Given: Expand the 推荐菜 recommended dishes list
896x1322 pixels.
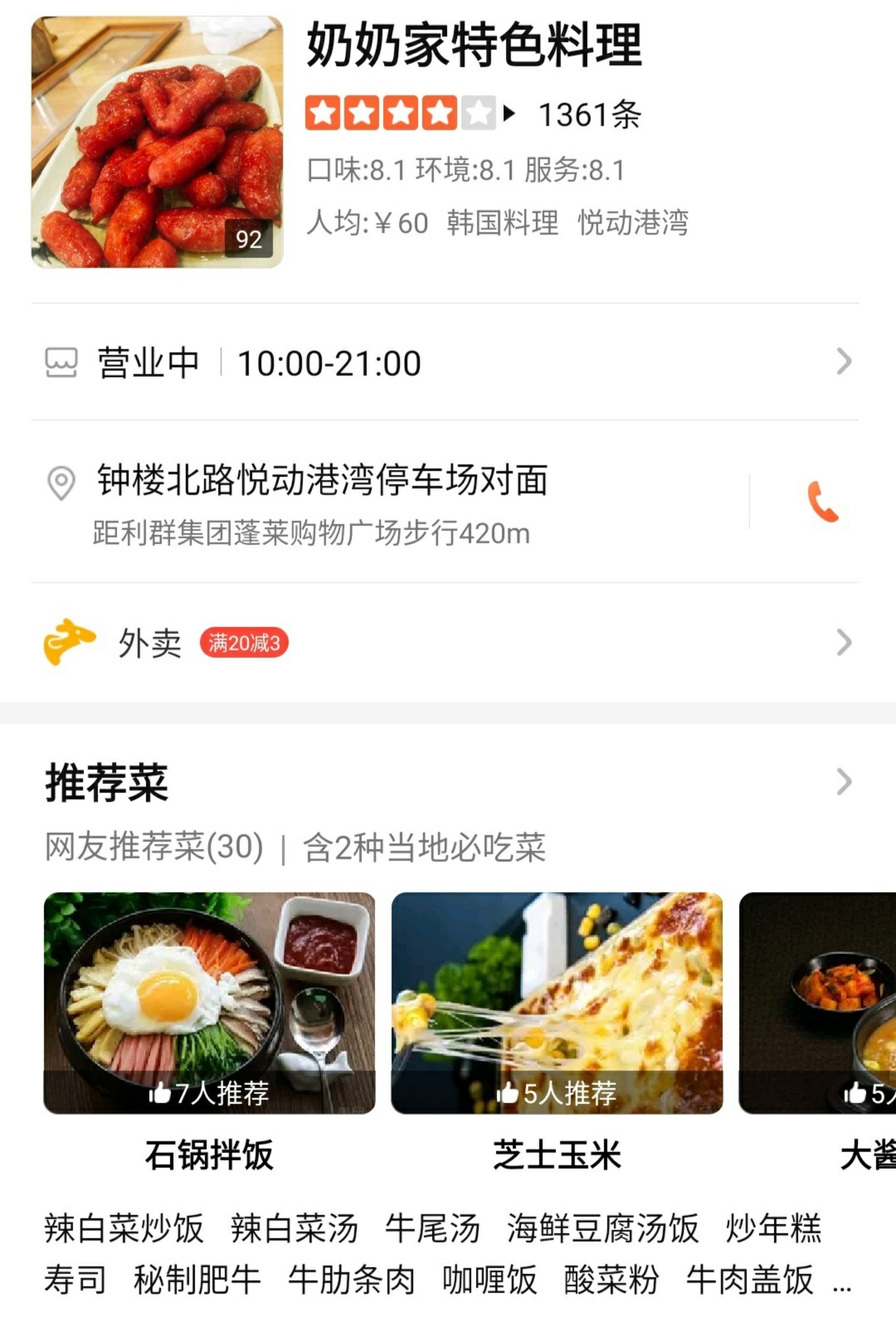Looking at the screenshot, I should 843,783.
